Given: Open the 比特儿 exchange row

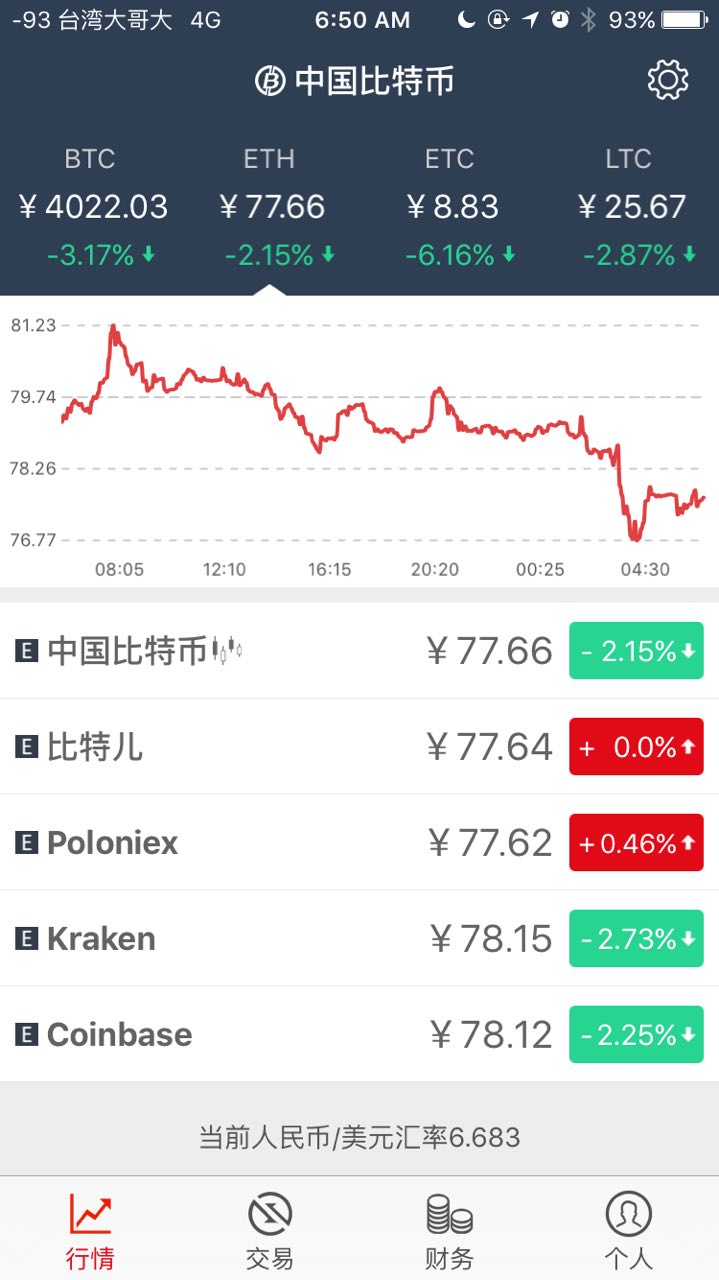Looking at the screenshot, I should [359, 747].
